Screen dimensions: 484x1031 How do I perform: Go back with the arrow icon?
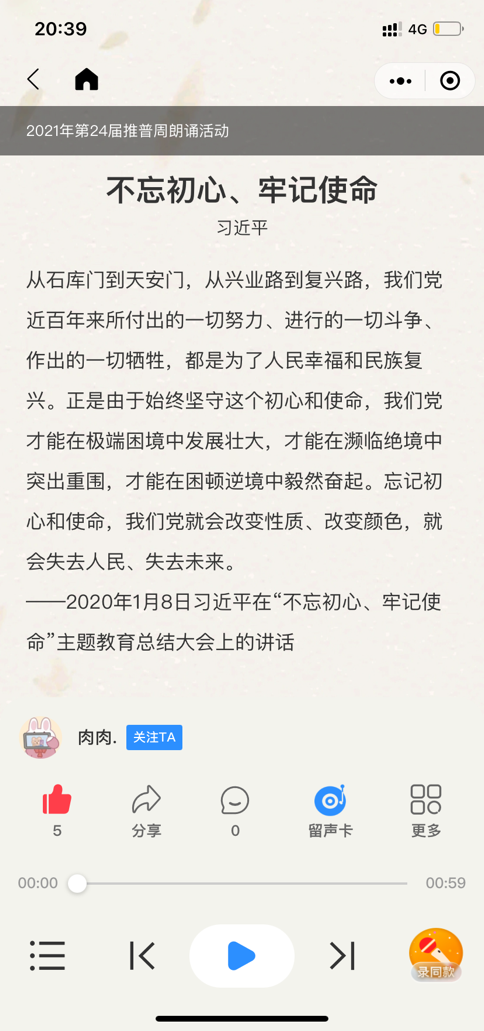tap(33, 80)
